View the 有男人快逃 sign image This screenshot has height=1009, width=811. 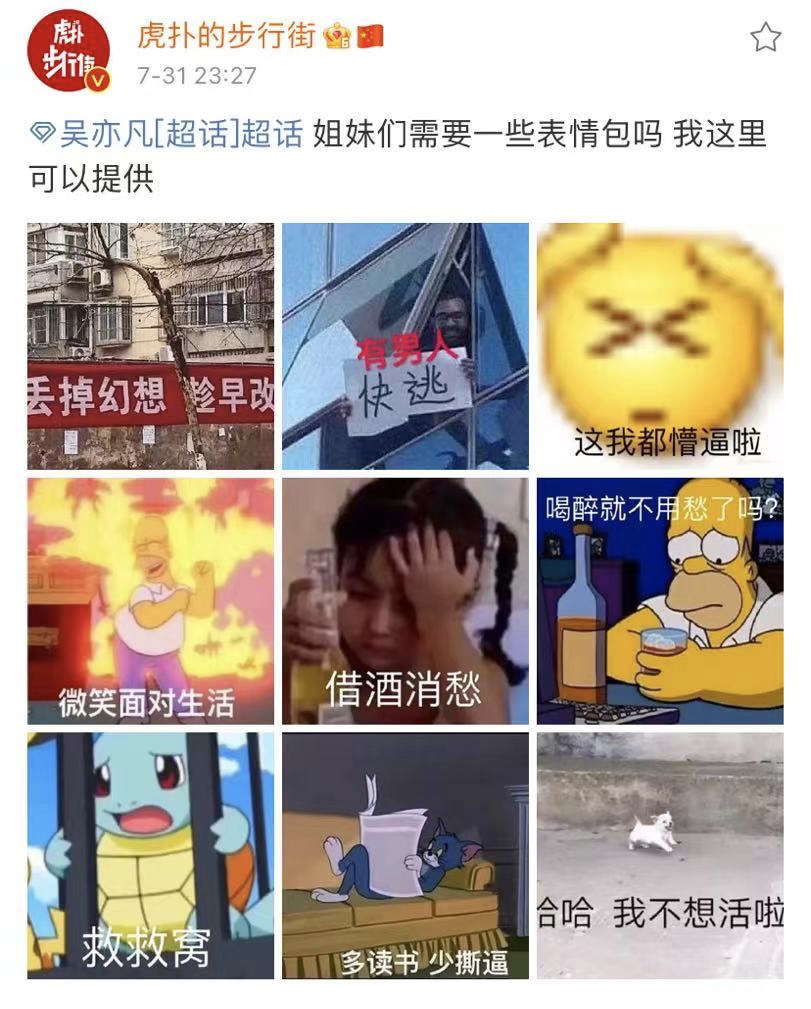coord(405,346)
